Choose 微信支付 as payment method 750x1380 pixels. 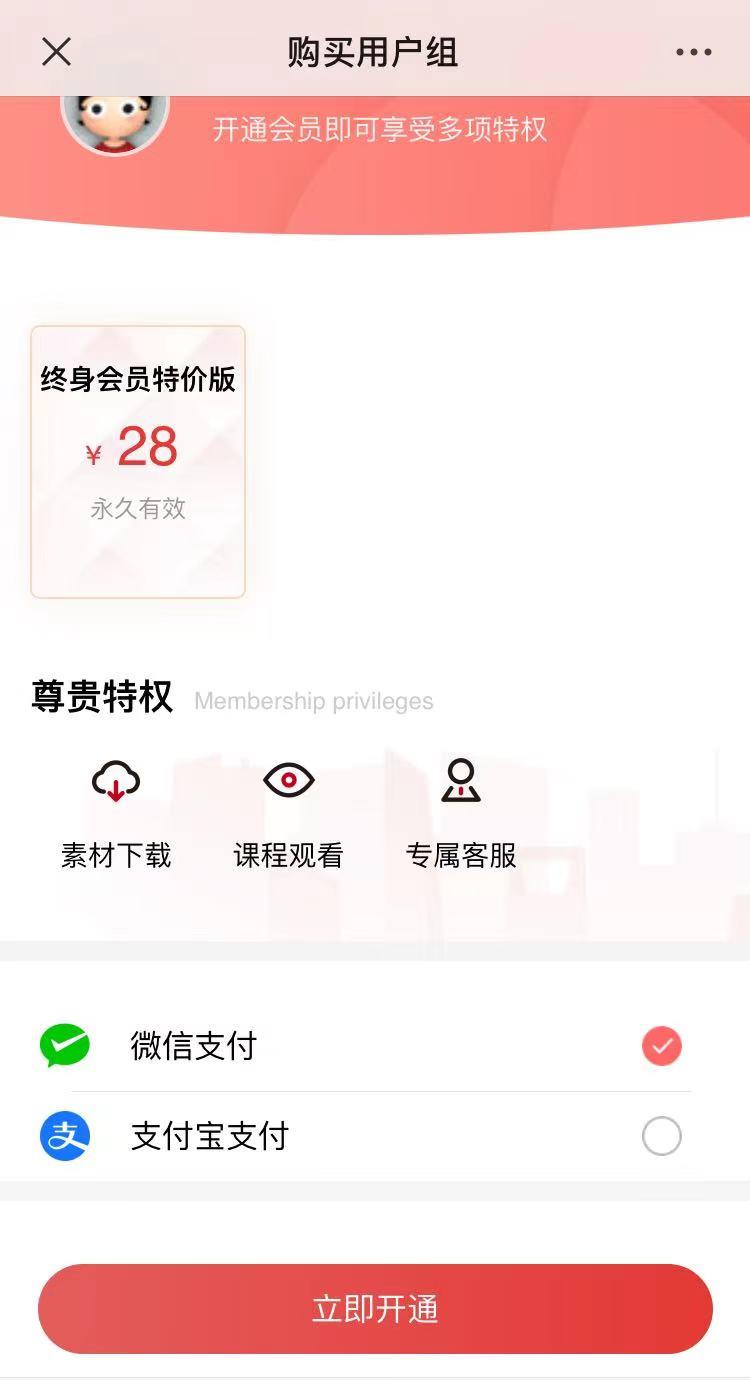coord(661,1046)
